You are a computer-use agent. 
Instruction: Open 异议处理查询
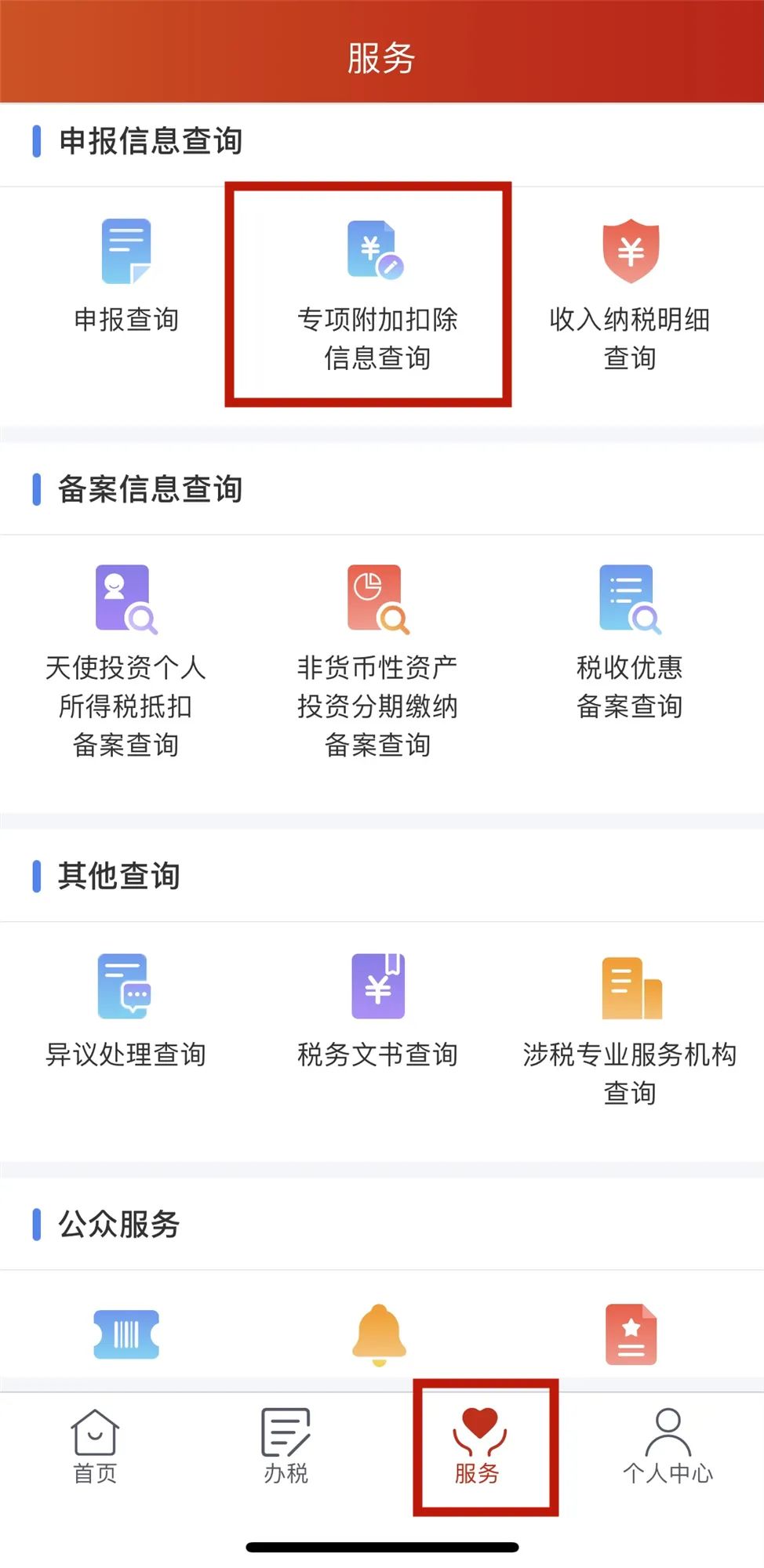[x=126, y=1011]
